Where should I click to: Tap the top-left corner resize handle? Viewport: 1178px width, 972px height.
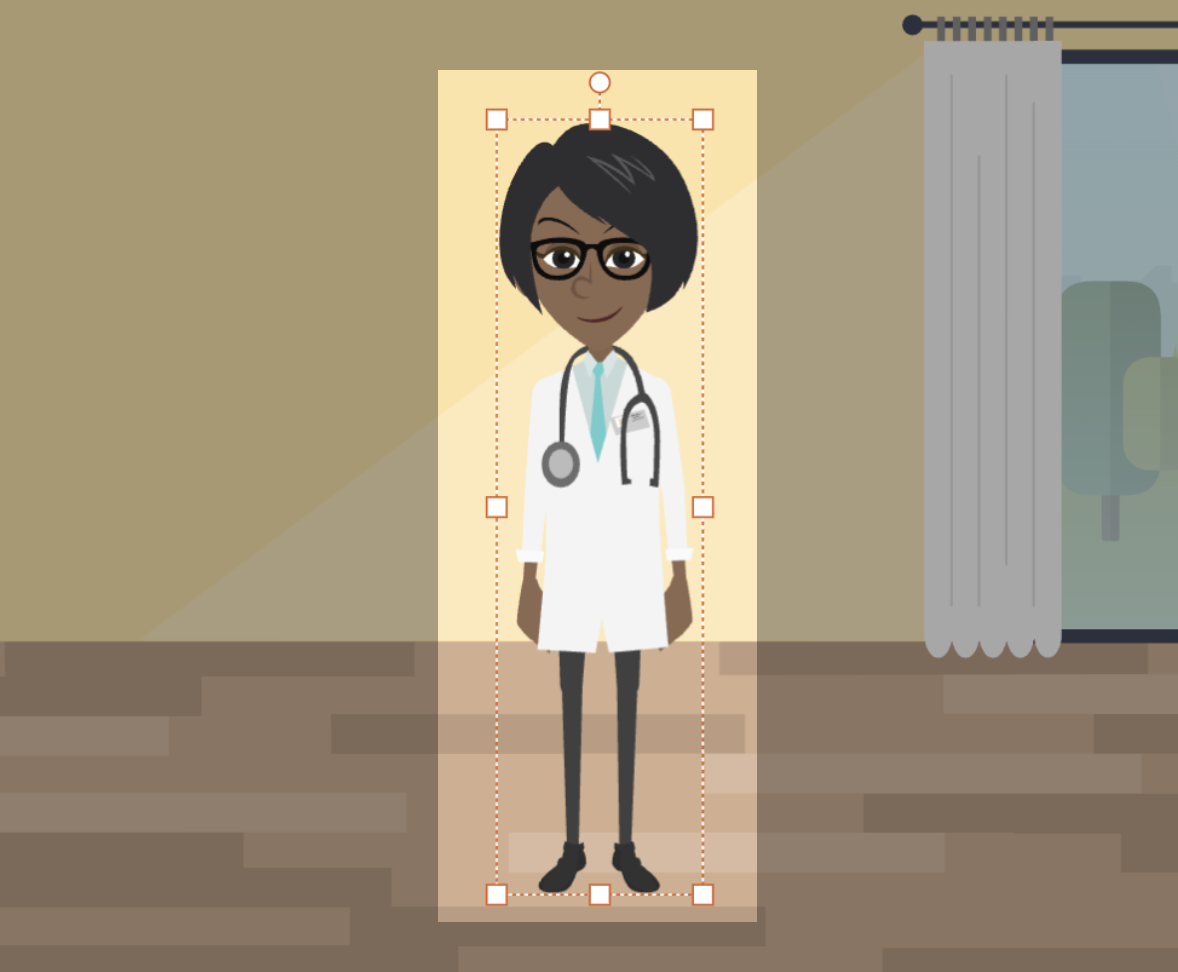tap(497, 120)
